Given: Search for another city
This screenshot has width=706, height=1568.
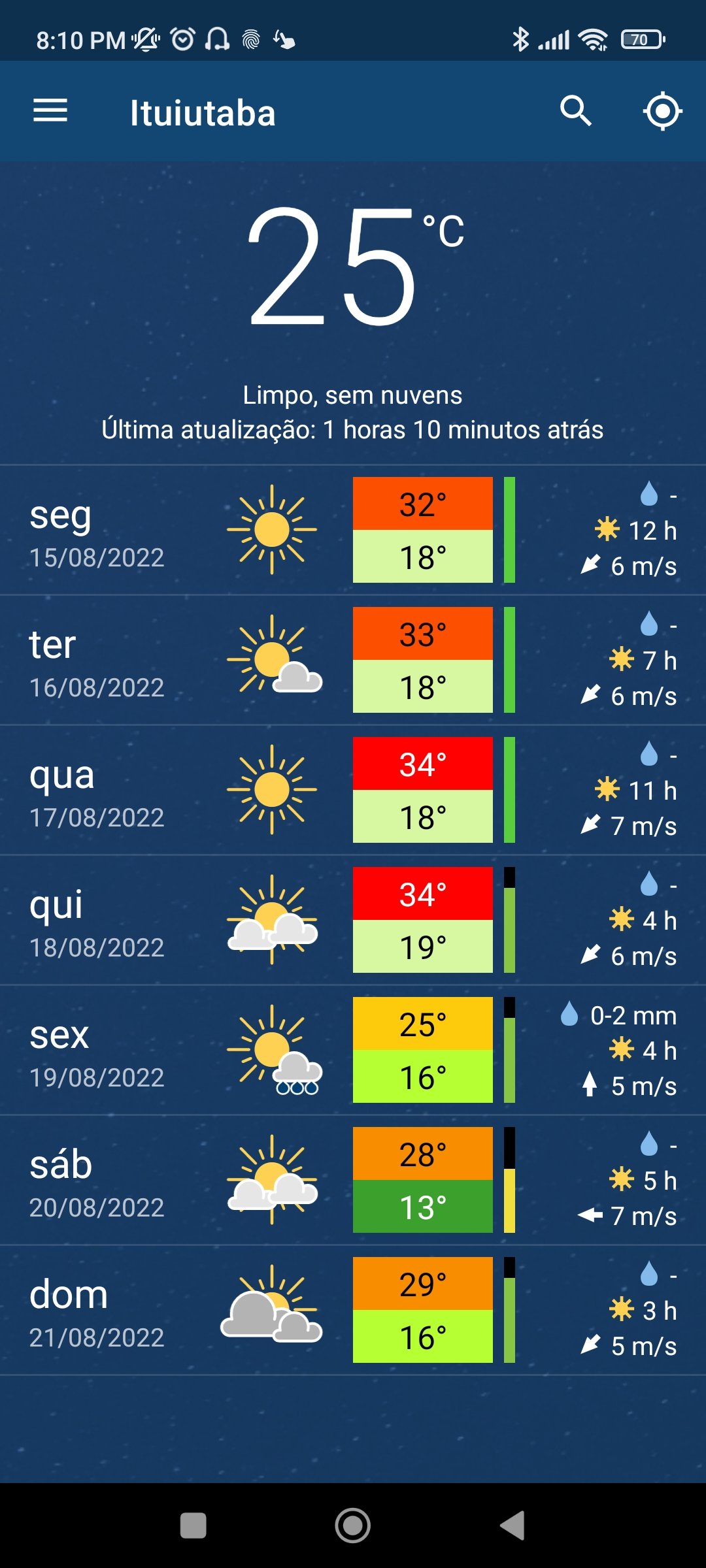Looking at the screenshot, I should [x=575, y=111].
